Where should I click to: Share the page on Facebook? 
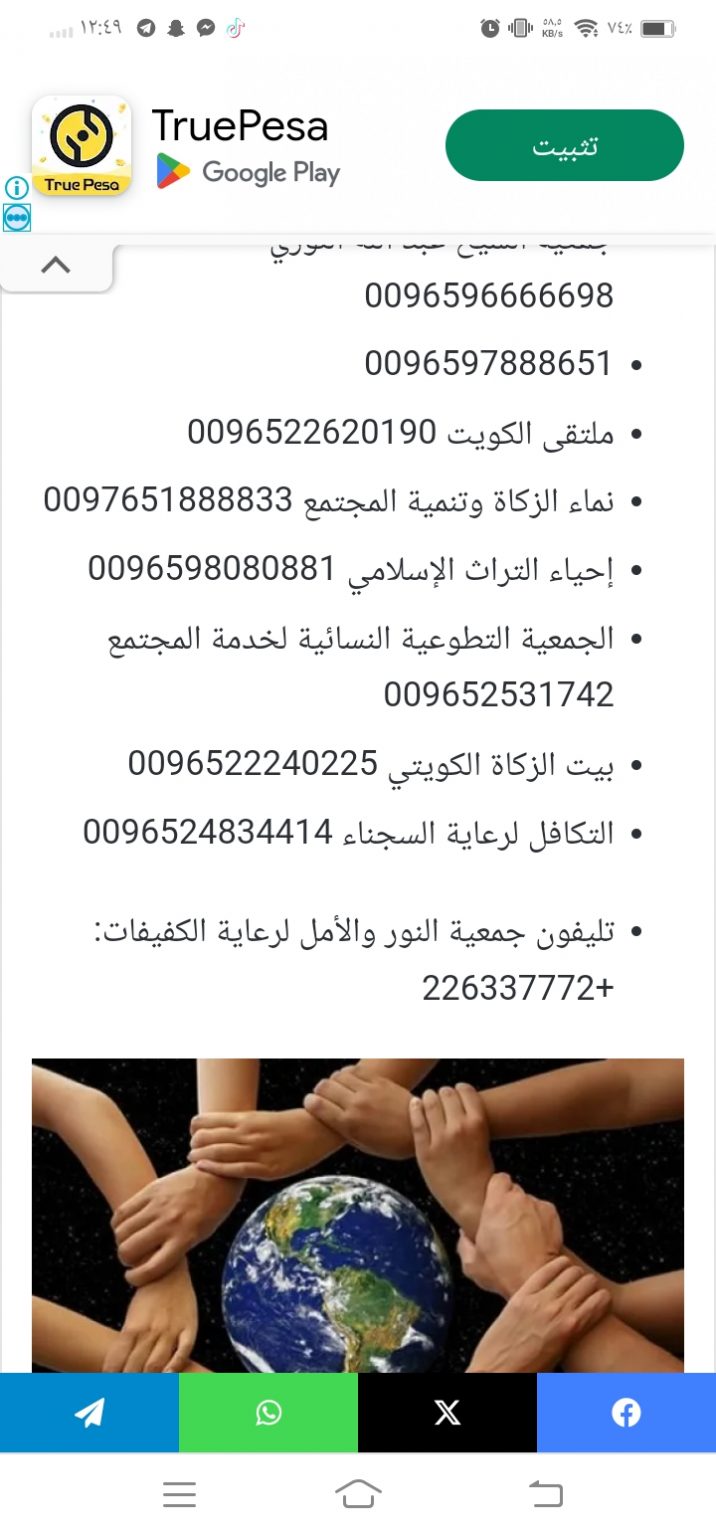tap(626, 1412)
